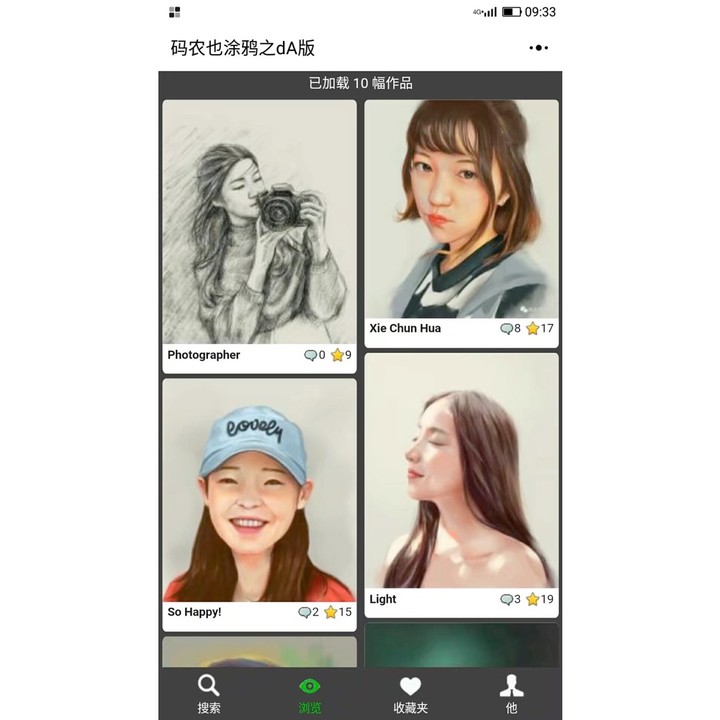
Task: Go to the 收藏夹 favorites tab
Action: tap(410, 694)
